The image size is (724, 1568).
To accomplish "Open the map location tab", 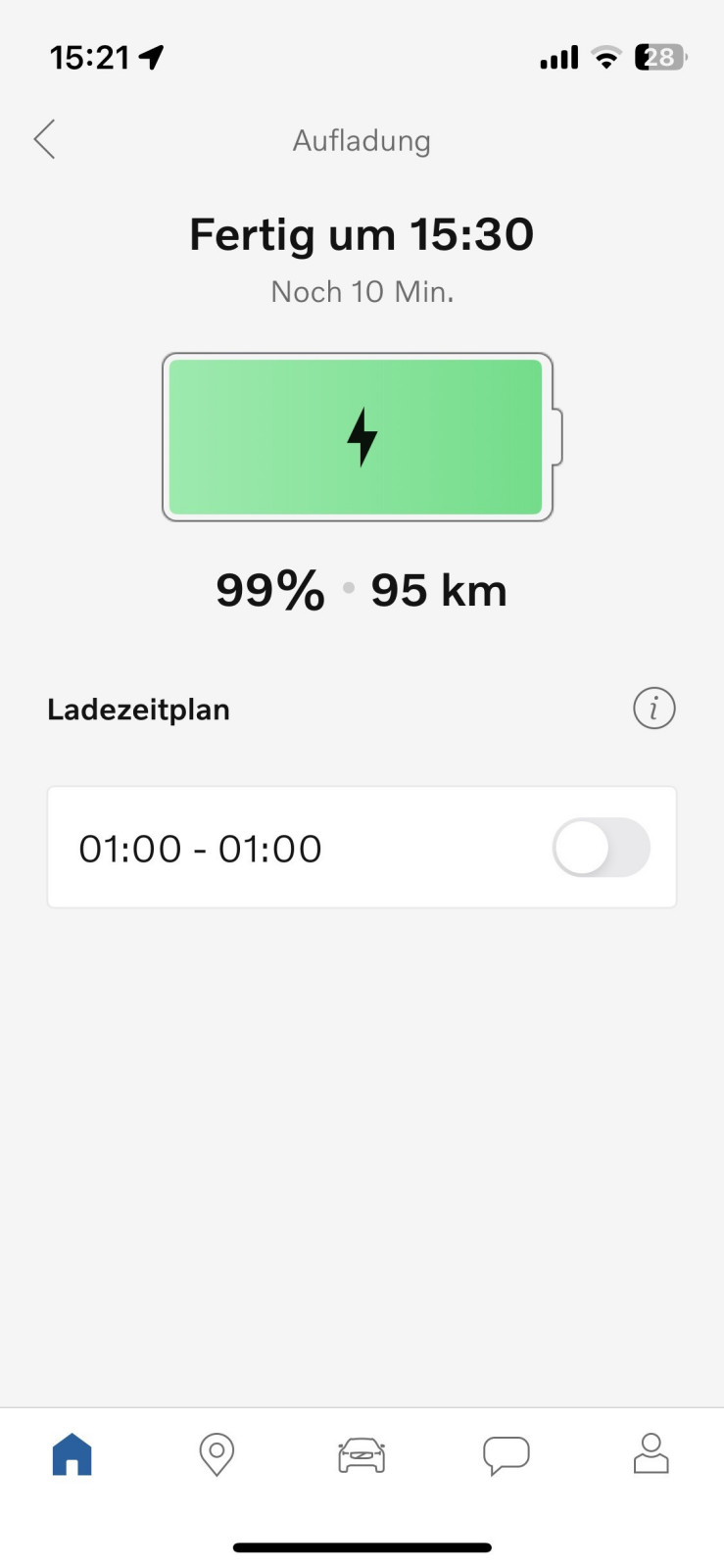I will click(217, 1453).
